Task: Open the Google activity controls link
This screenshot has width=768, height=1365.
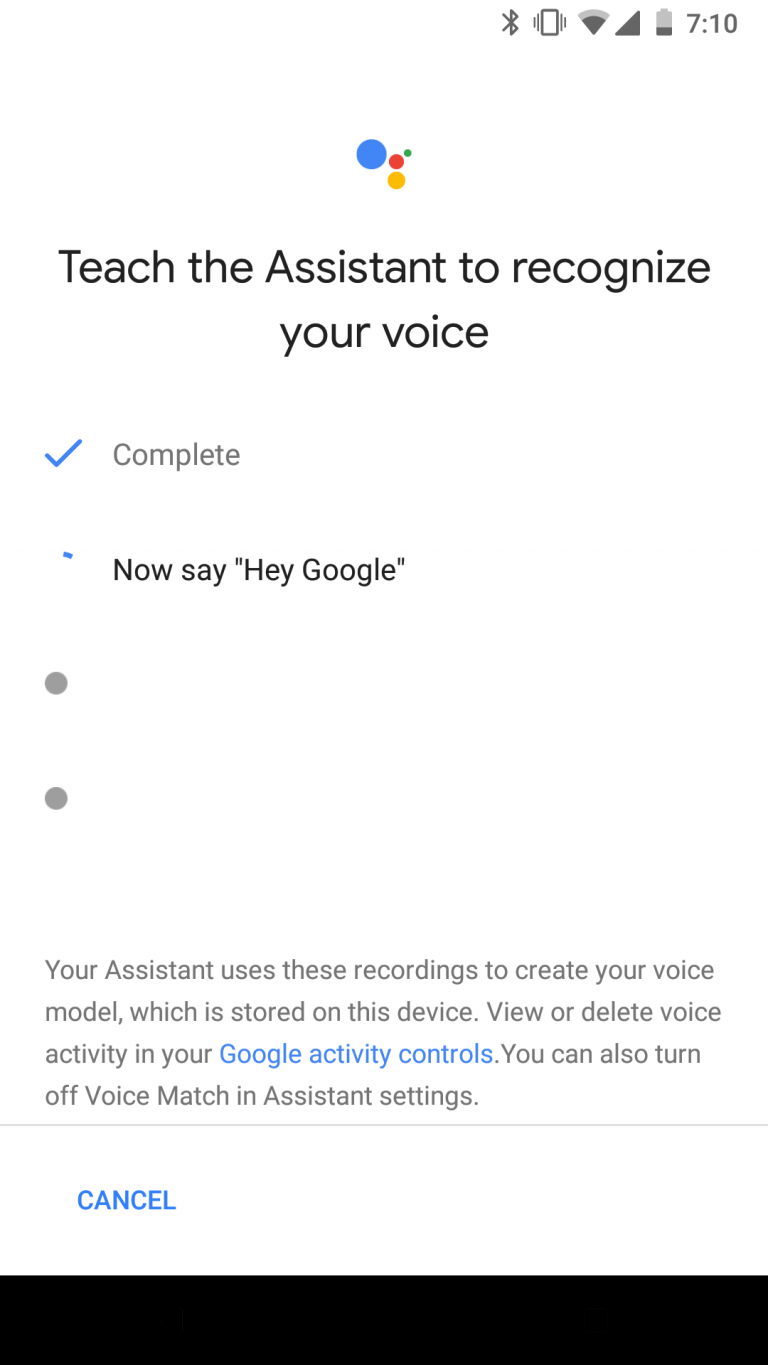Action: tap(356, 1054)
